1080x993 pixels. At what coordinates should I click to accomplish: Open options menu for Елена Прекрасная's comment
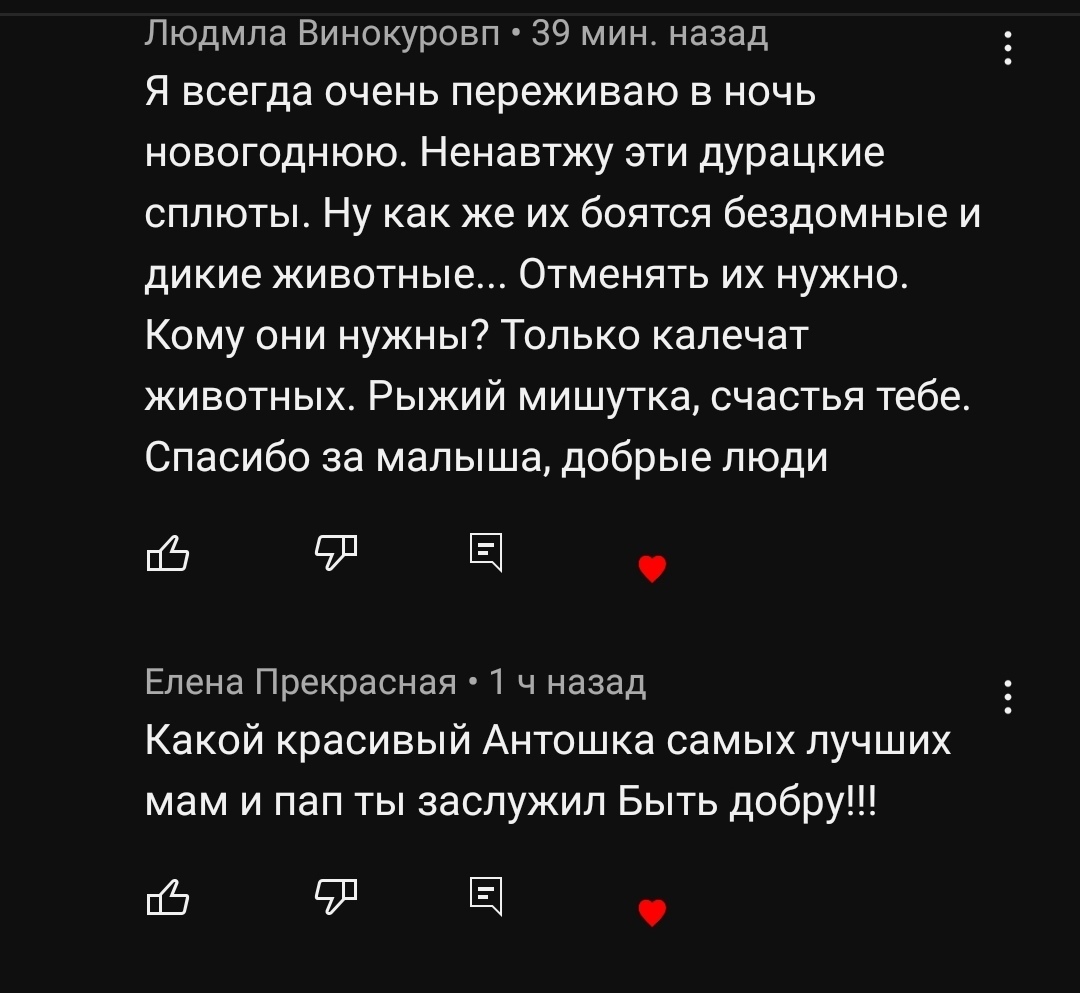coord(1007,697)
